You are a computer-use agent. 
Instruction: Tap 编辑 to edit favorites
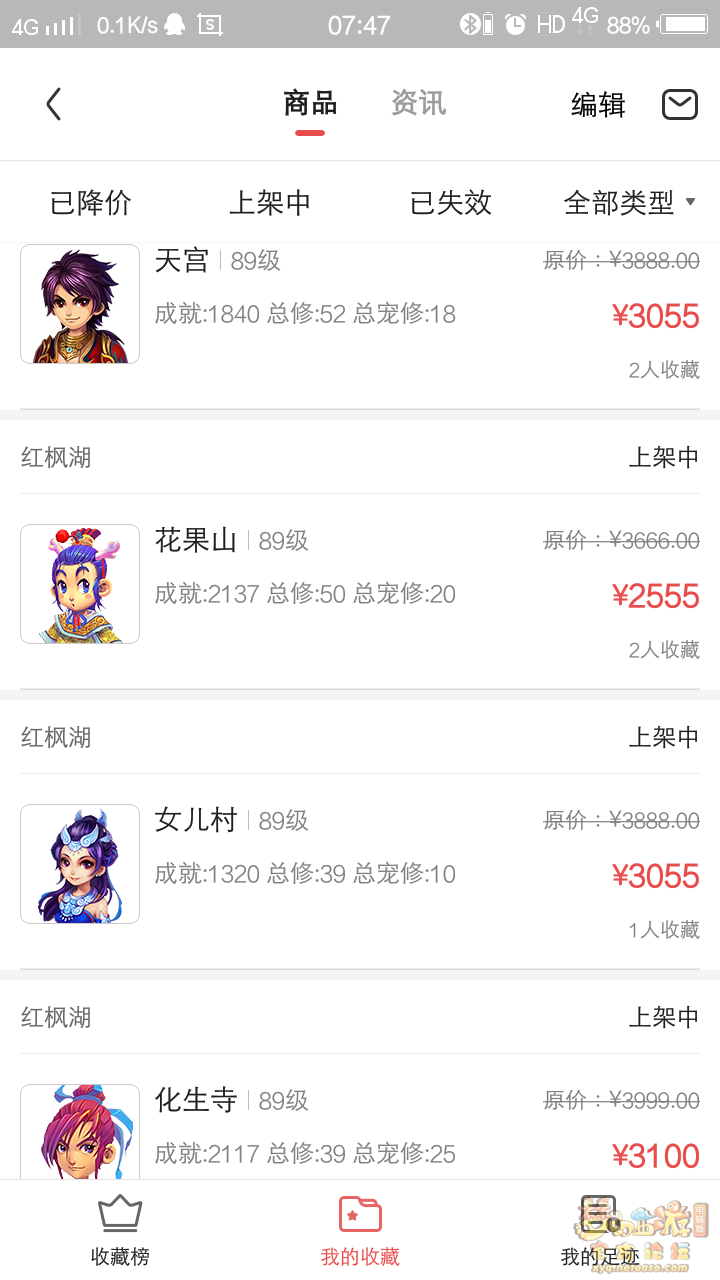tap(598, 105)
